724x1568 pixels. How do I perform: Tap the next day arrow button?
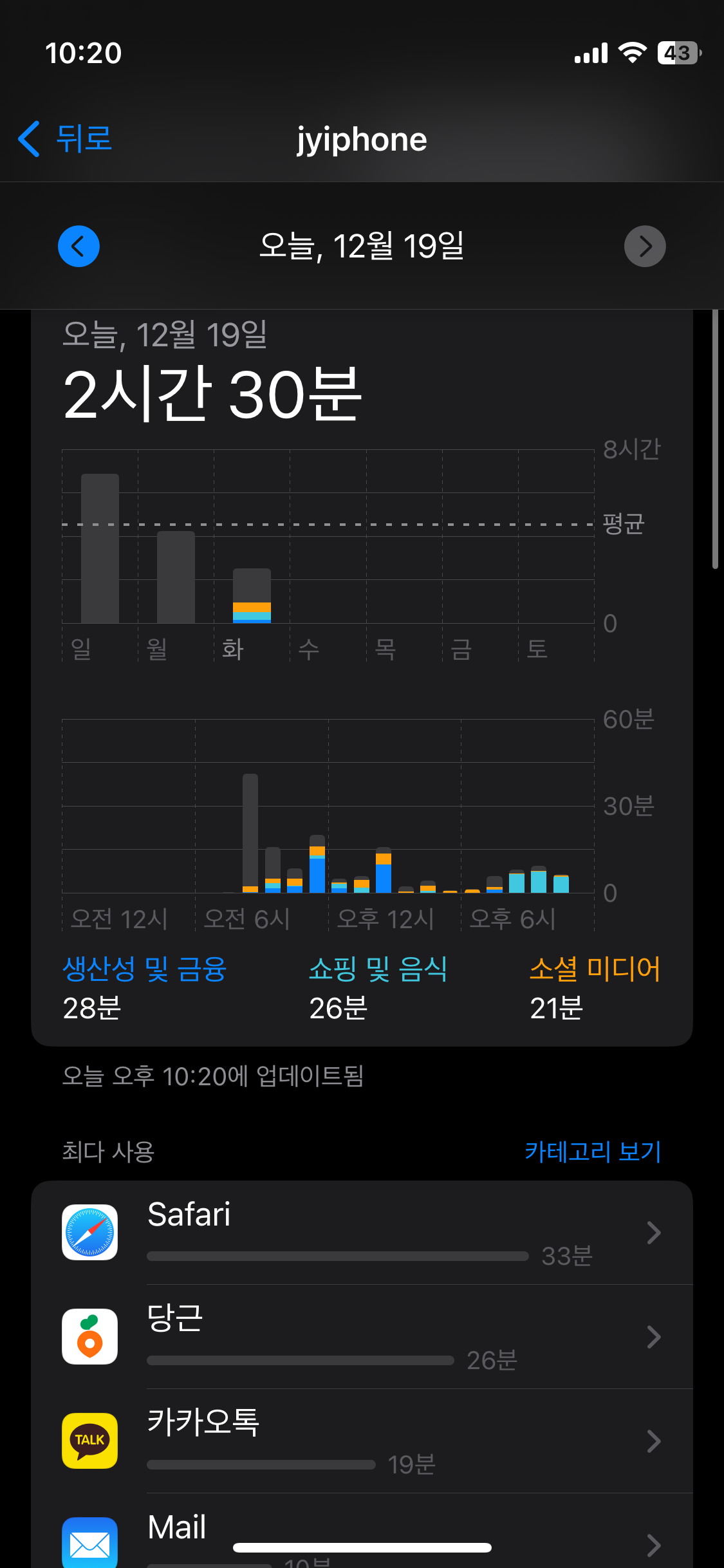tap(645, 246)
